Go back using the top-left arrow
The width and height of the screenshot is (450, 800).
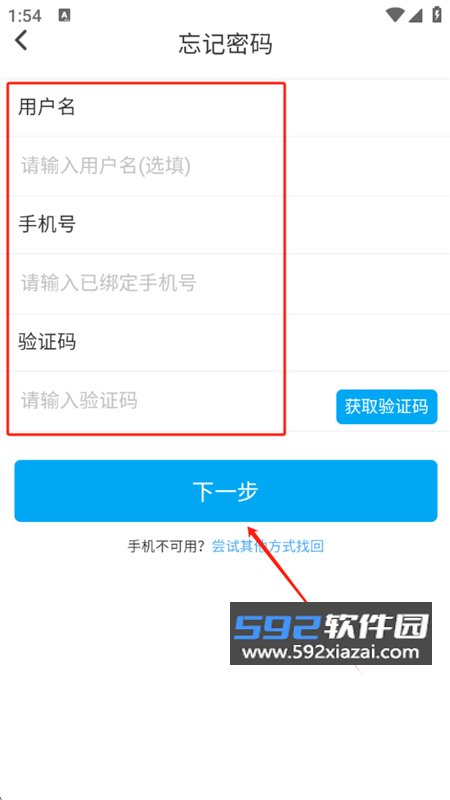pos(21,40)
